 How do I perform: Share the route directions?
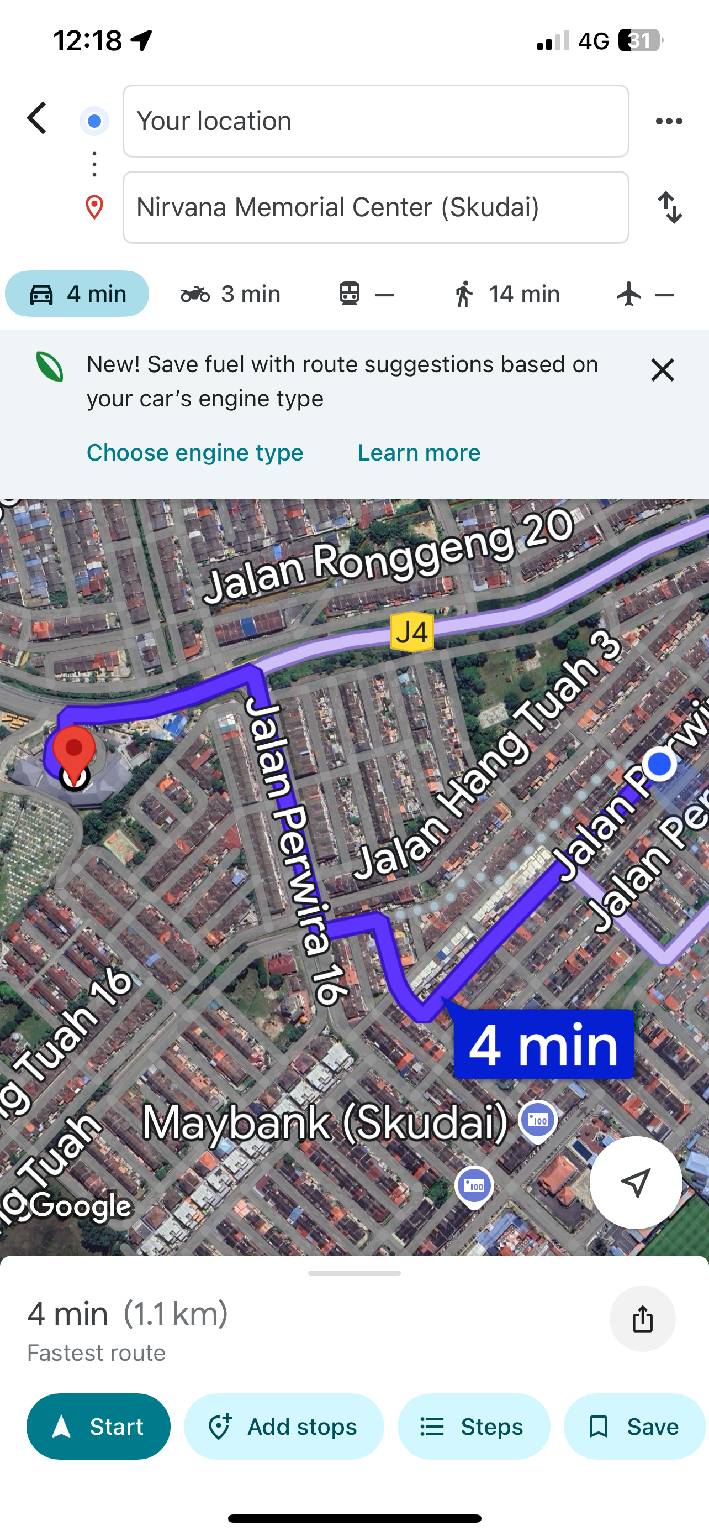coord(642,1319)
